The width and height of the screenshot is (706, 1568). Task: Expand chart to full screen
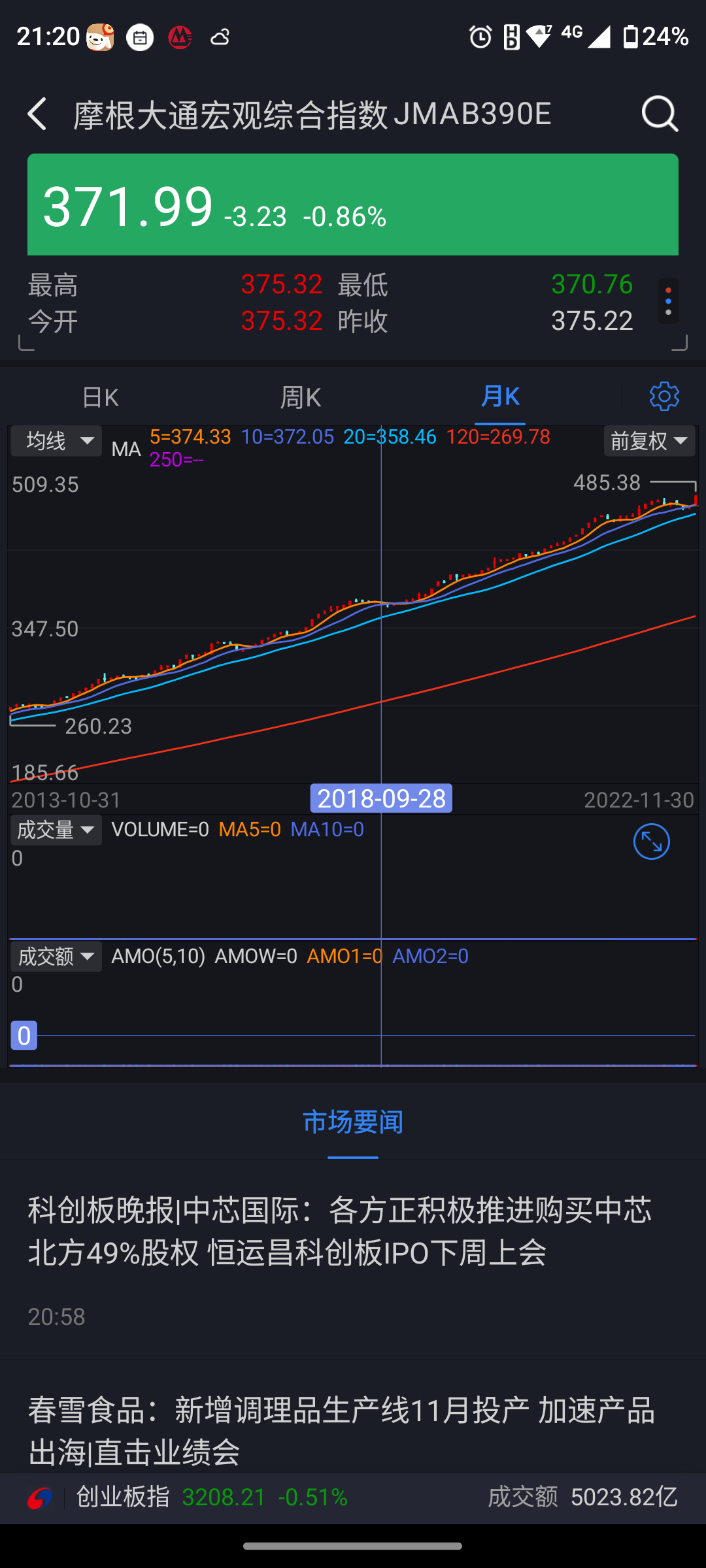tap(652, 842)
